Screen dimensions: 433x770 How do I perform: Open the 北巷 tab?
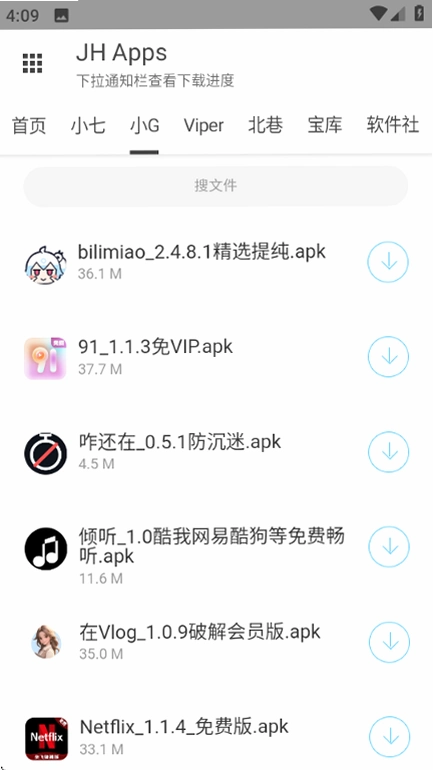pos(266,125)
